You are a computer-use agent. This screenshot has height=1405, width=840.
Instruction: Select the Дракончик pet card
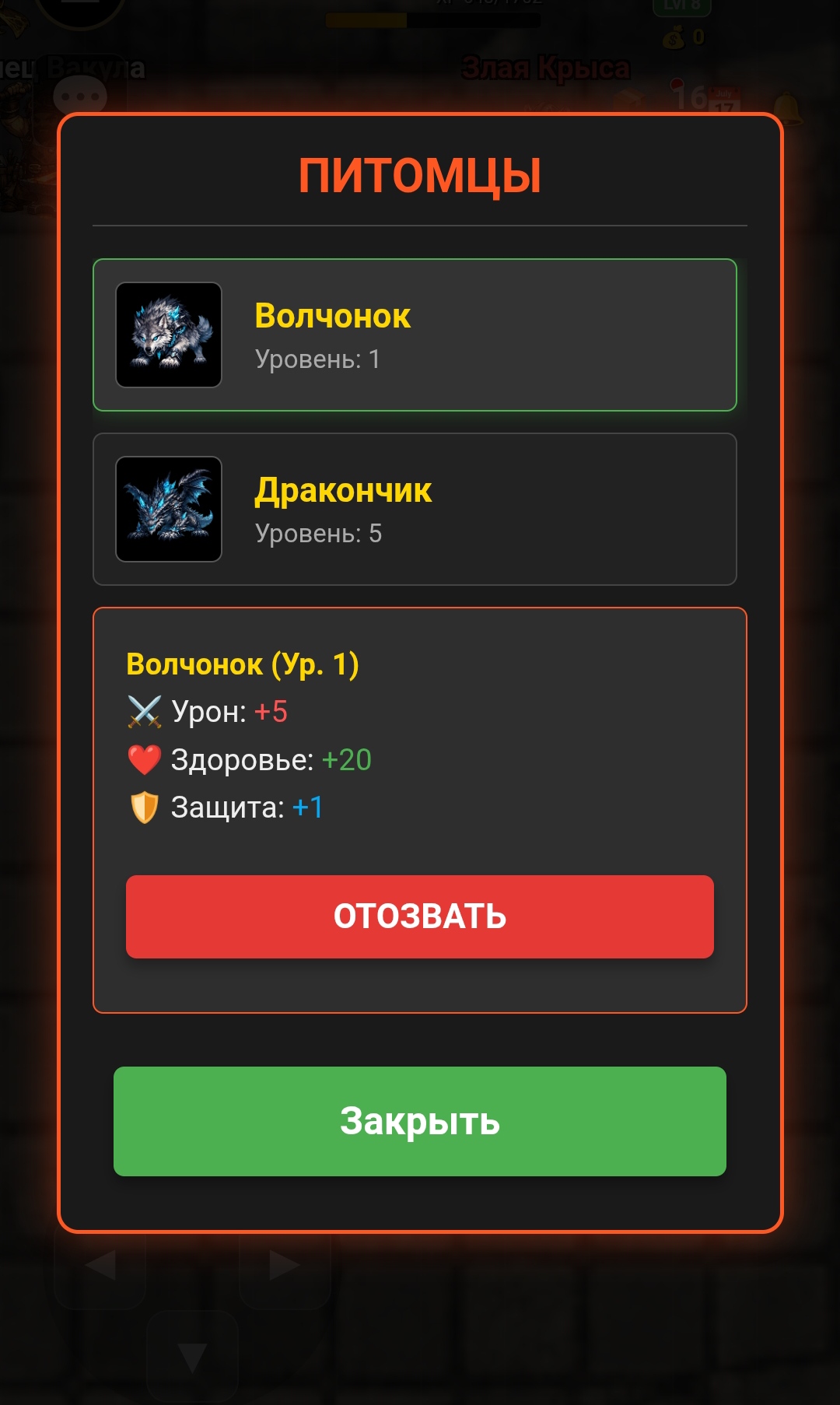tap(415, 509)
